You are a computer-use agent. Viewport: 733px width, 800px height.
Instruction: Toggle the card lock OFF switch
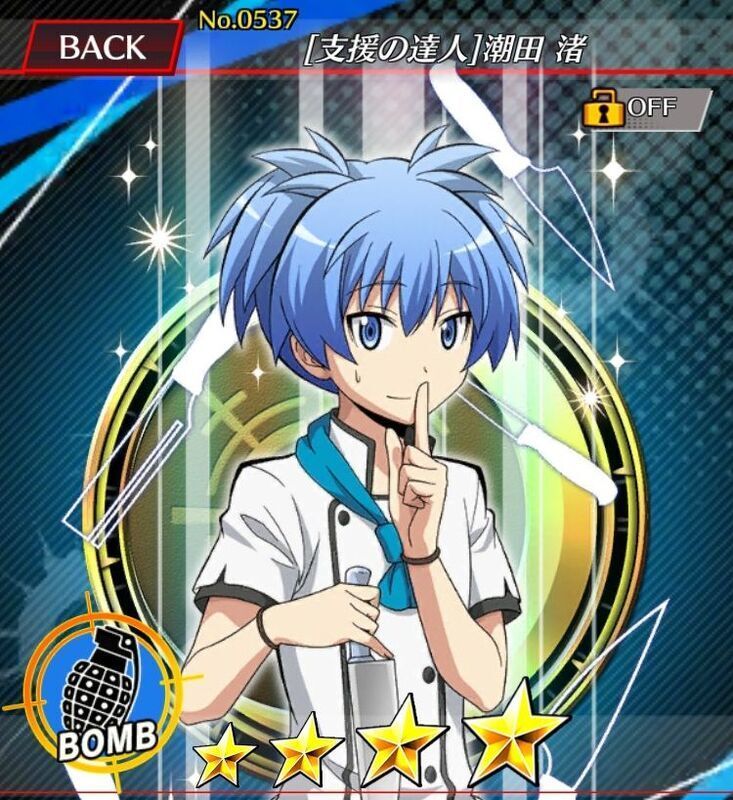644,108
